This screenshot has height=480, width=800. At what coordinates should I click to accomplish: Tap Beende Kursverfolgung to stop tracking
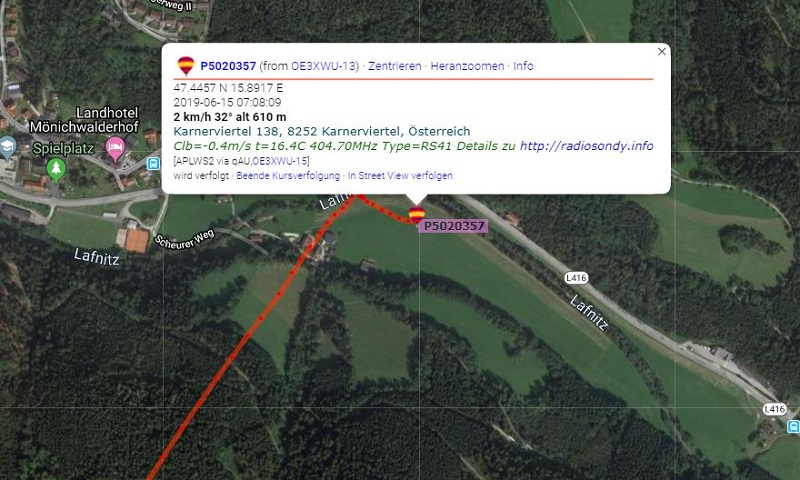[287, 175]
